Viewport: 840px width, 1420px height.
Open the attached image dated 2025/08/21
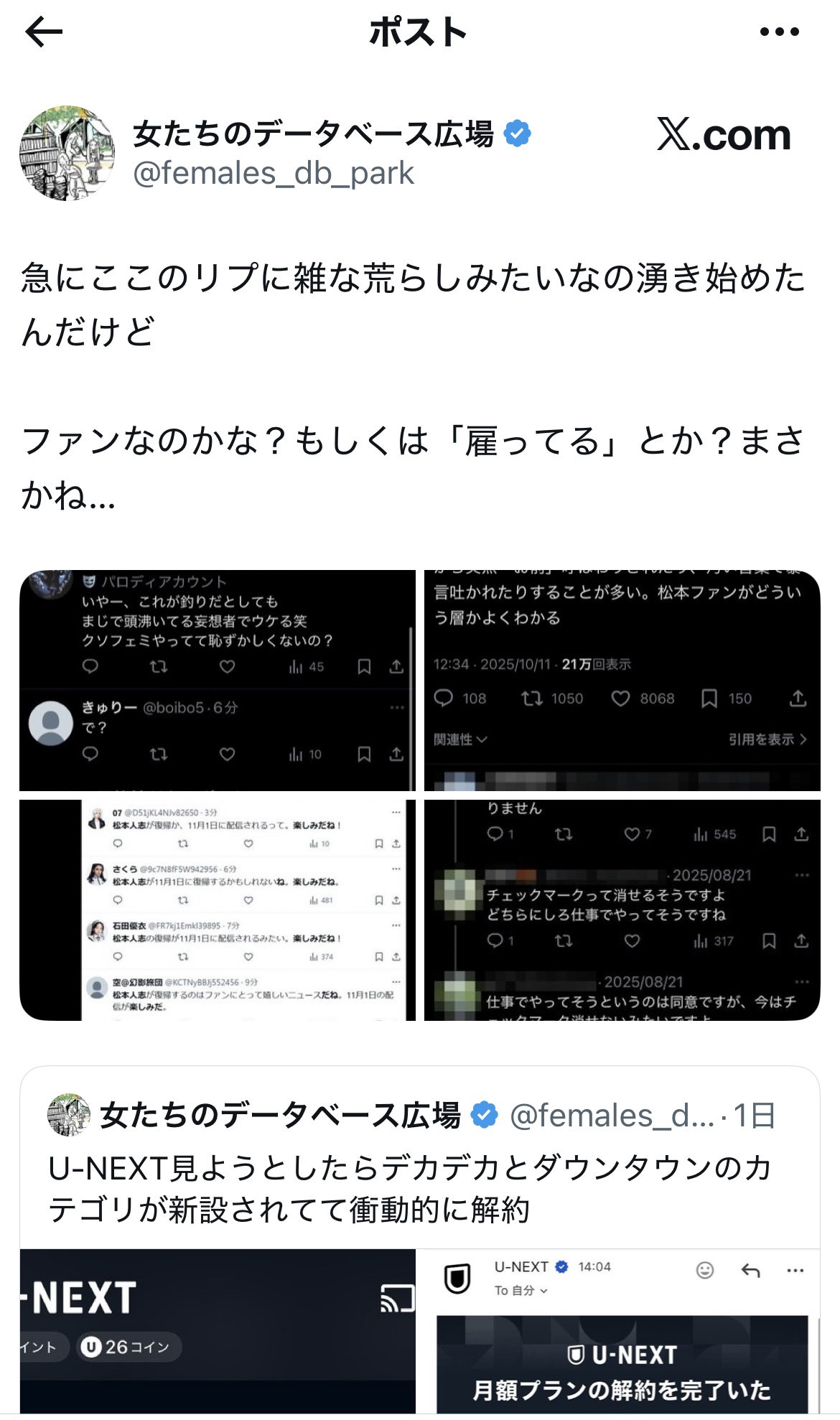(x=622, y=910)
